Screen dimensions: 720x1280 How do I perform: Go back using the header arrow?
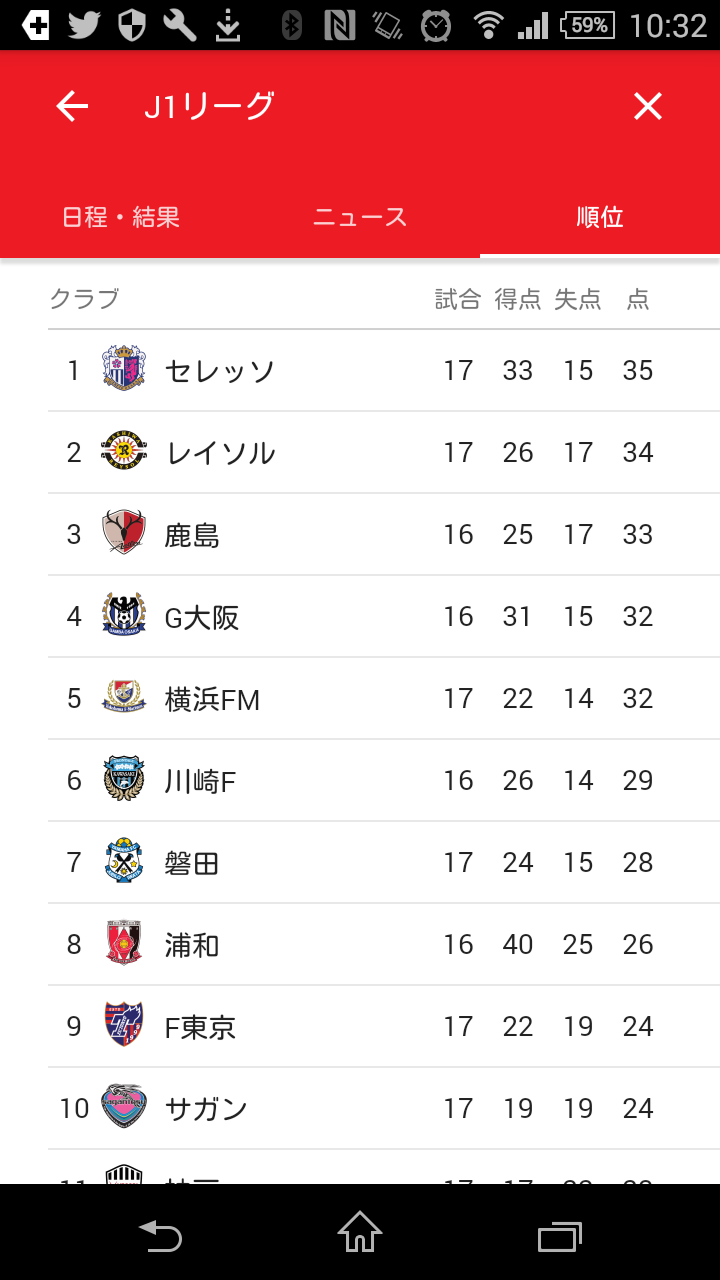(72, 106)
